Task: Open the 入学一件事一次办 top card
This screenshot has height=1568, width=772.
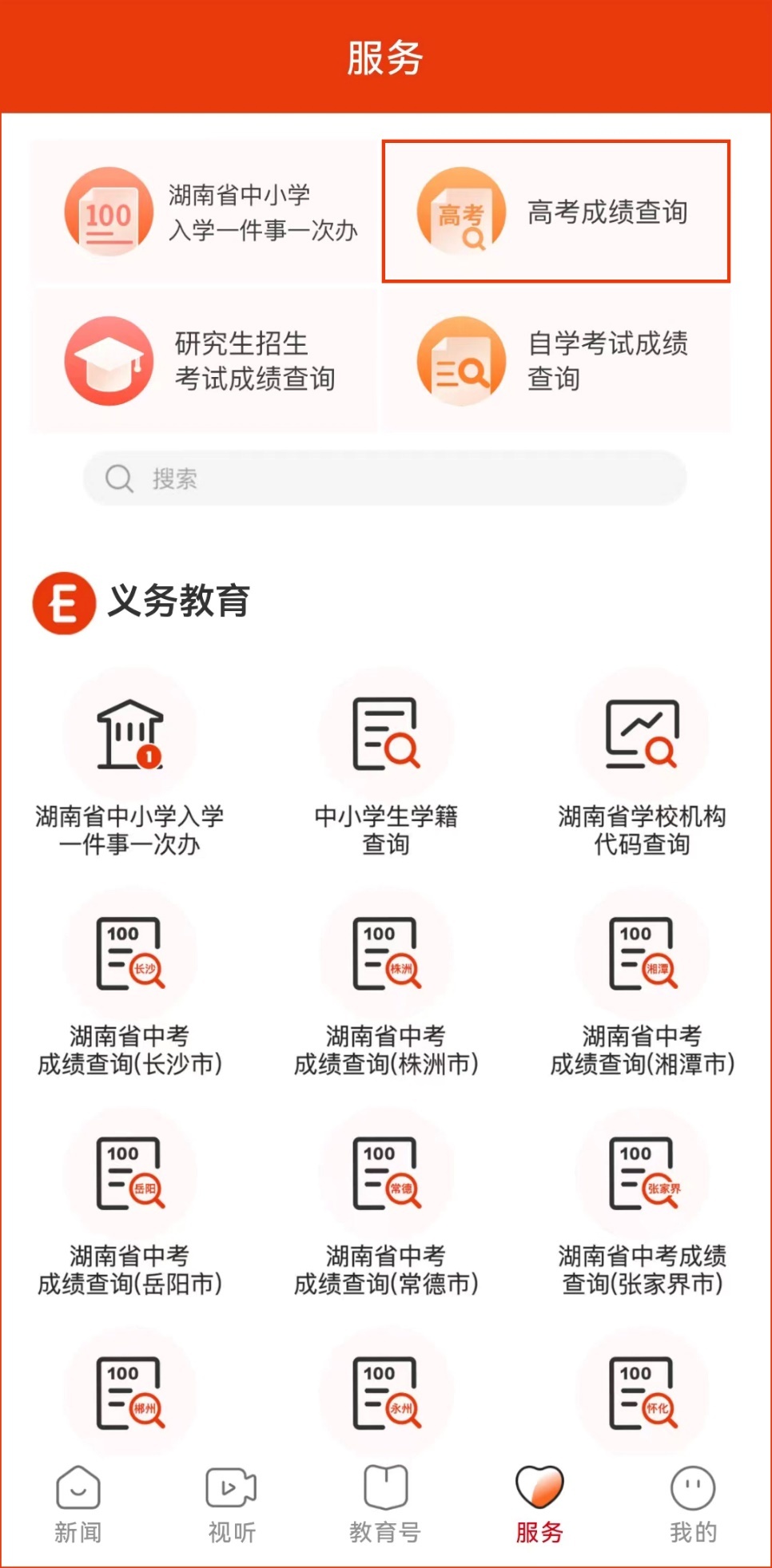Action: click(x=205, y=212)
